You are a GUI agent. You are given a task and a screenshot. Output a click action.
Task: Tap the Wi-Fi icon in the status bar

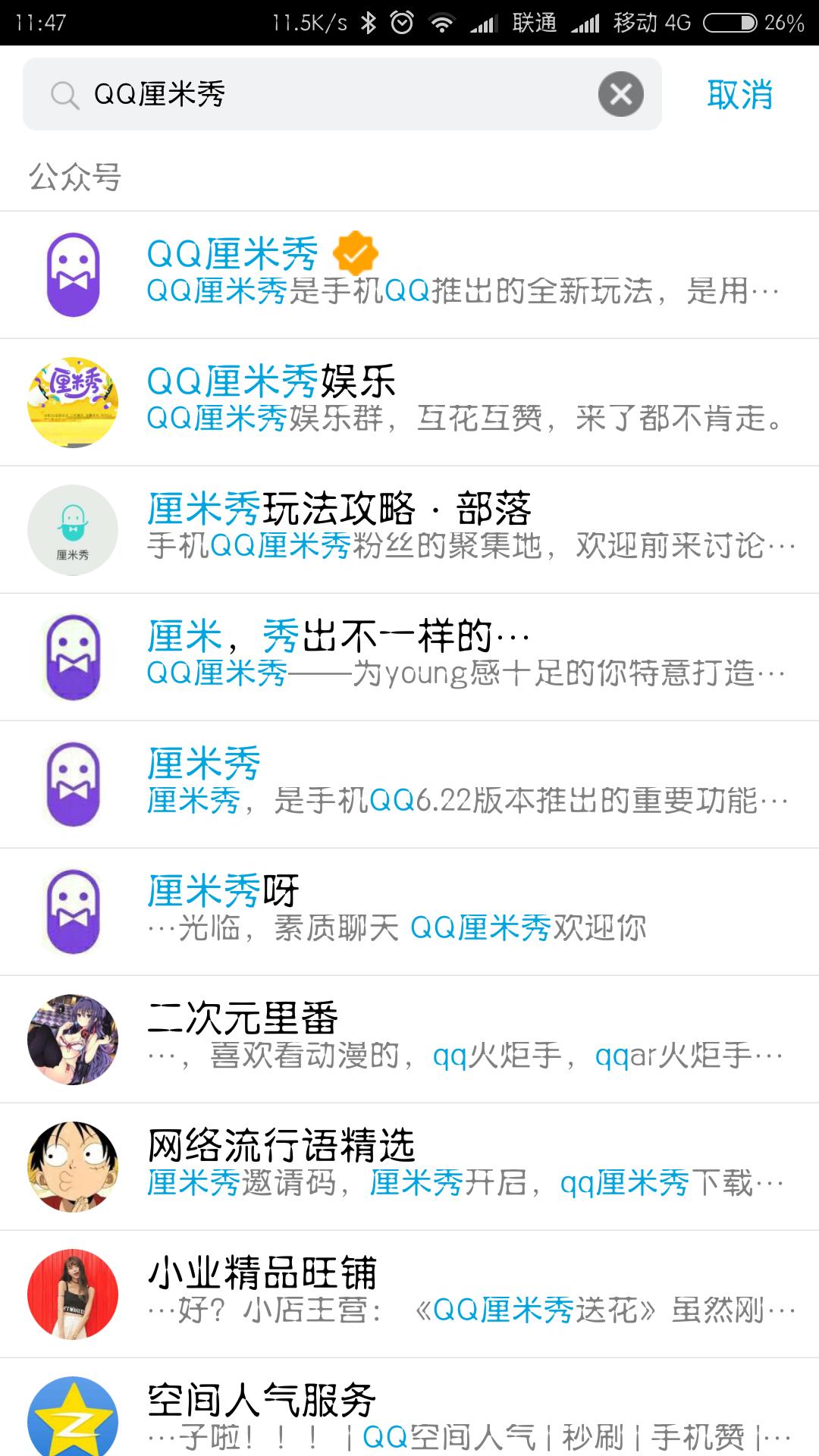tap(440, 21)
